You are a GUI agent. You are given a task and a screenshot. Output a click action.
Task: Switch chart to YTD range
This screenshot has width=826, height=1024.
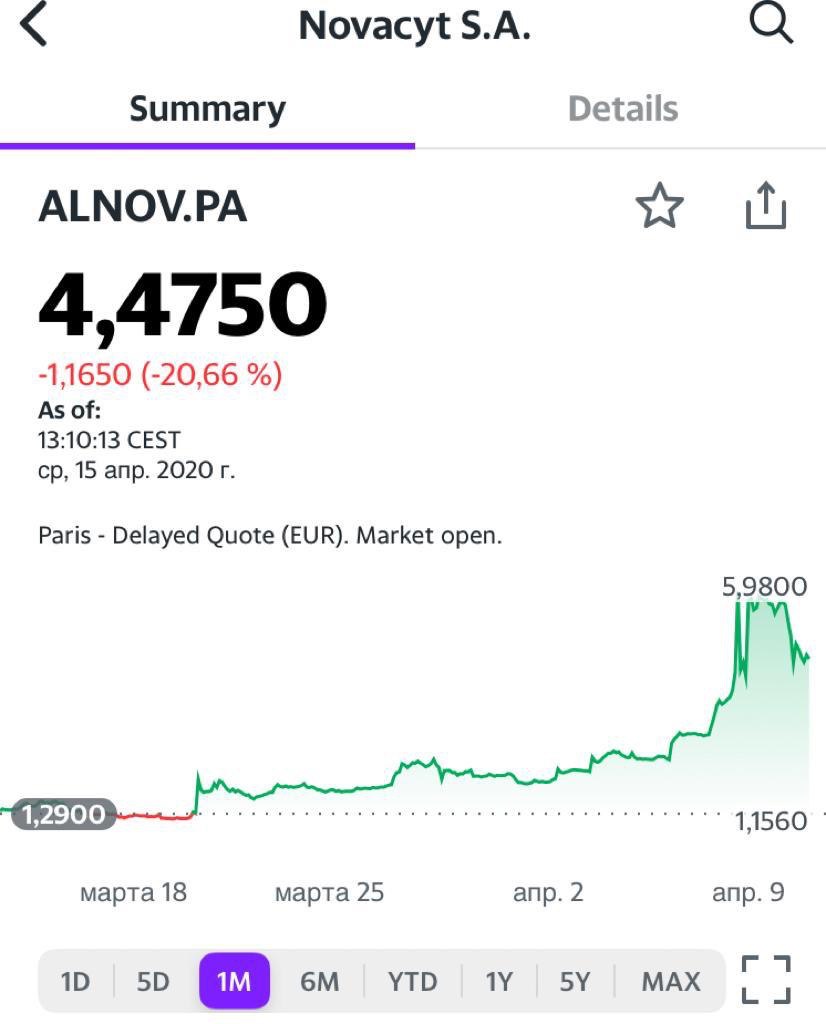(413, 982)
